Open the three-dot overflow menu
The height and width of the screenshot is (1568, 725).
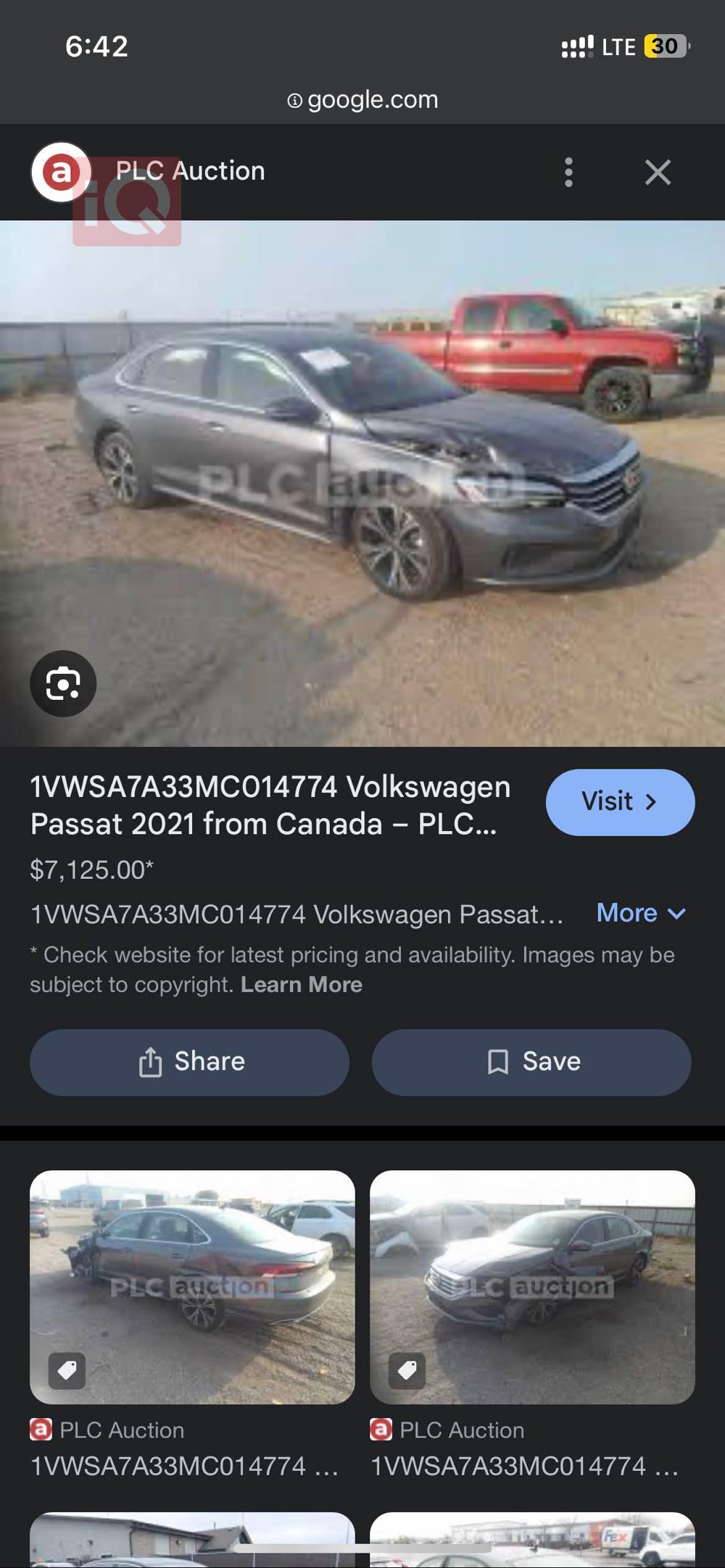click(568, 172)
